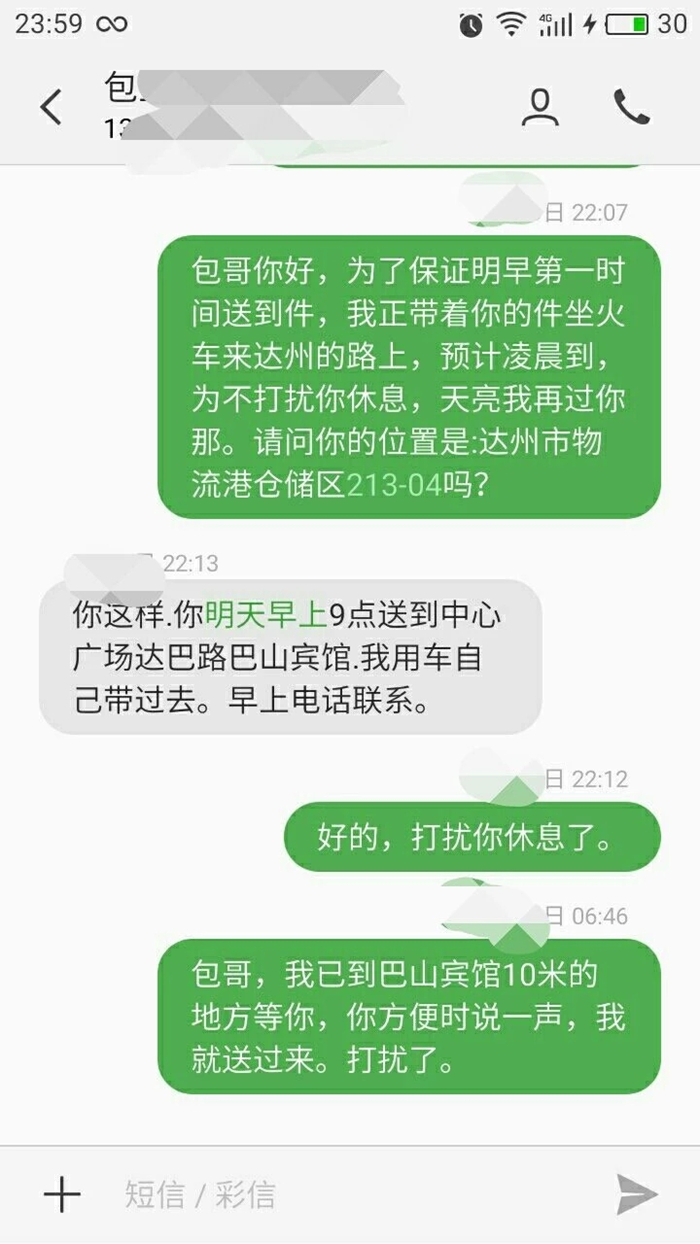
Task: Call this contact with the phone icon
Action: pyautogui.click(x=632, y=107)
